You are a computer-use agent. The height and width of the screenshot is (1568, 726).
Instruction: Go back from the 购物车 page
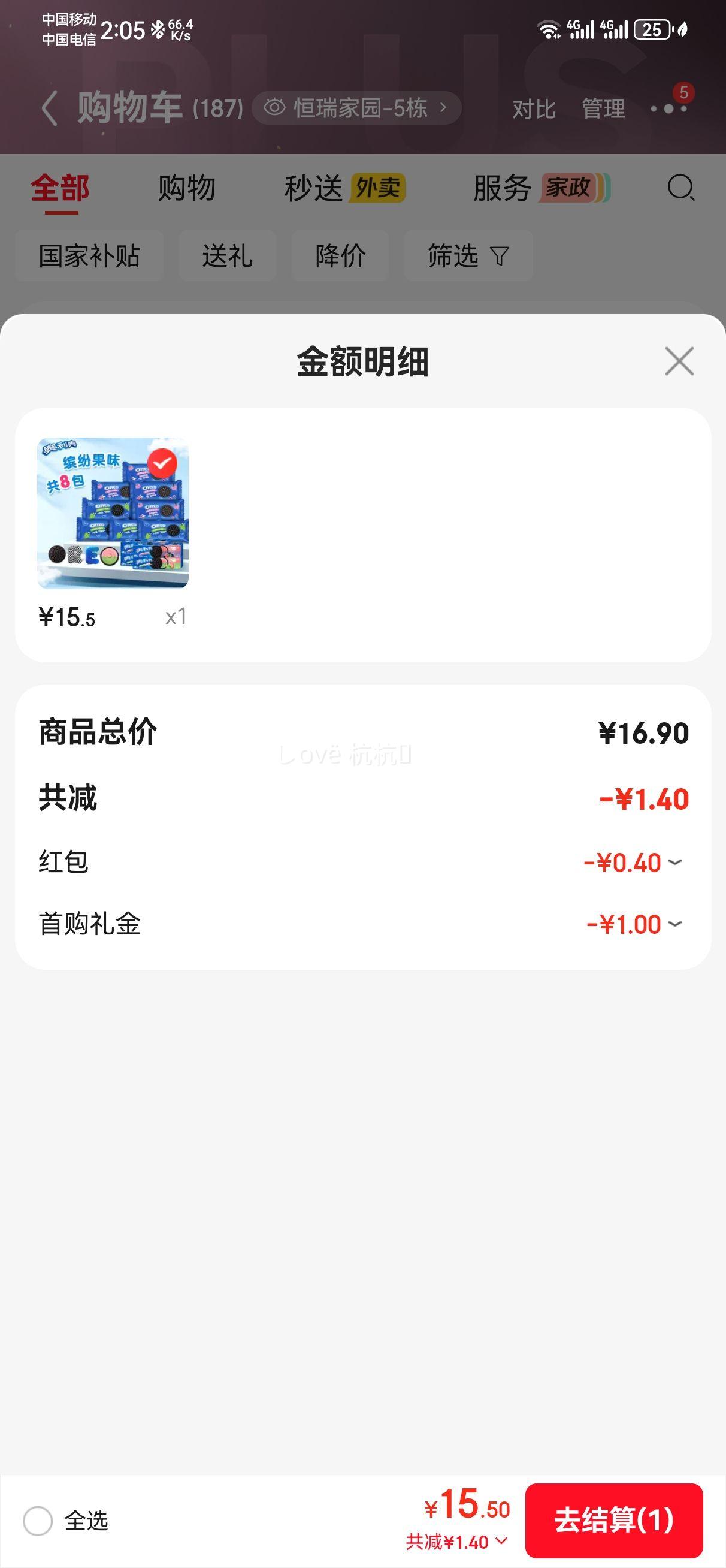pyautogui.click(x=50, y=108)
